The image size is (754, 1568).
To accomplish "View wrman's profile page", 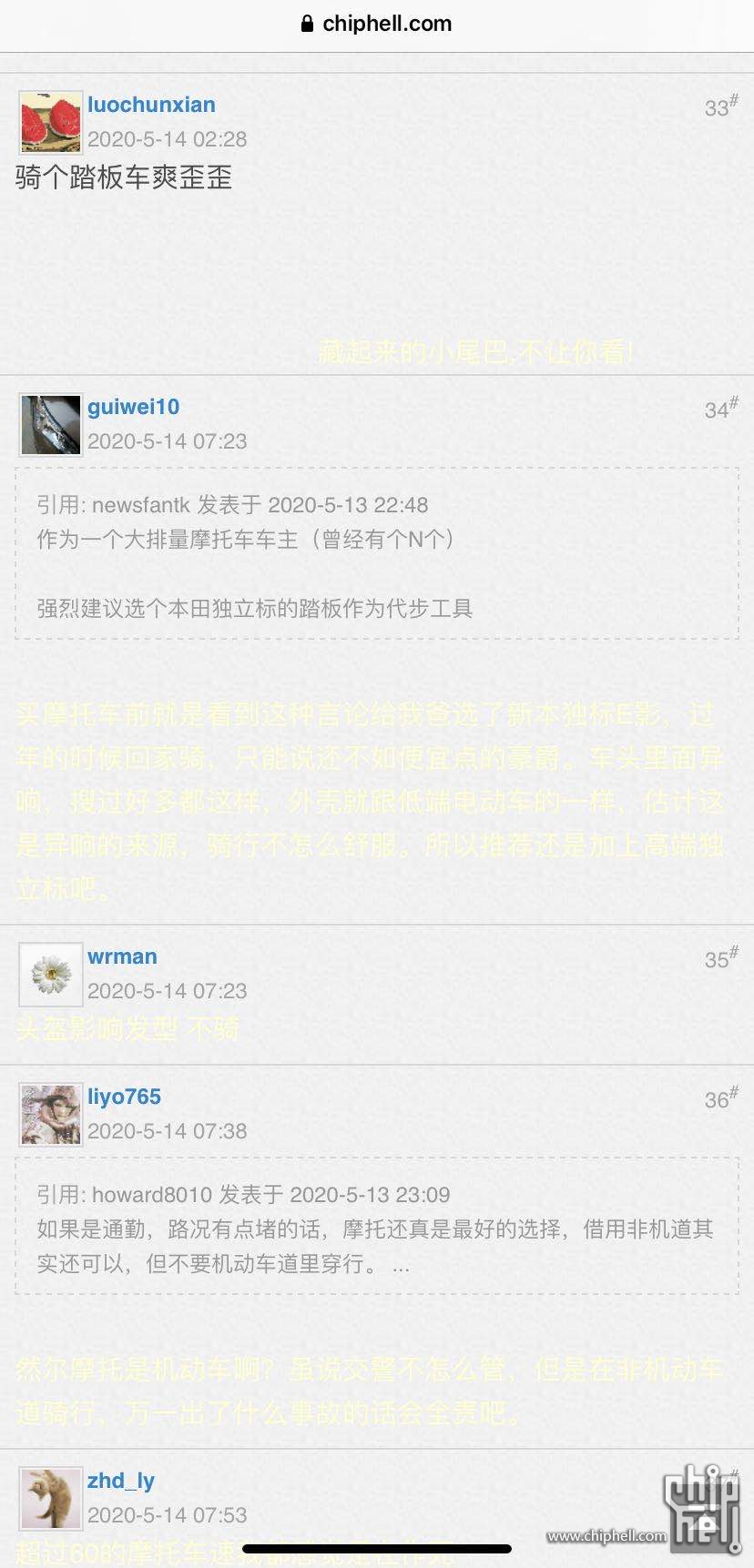I will pyautogui.click(x=122, y=956).
